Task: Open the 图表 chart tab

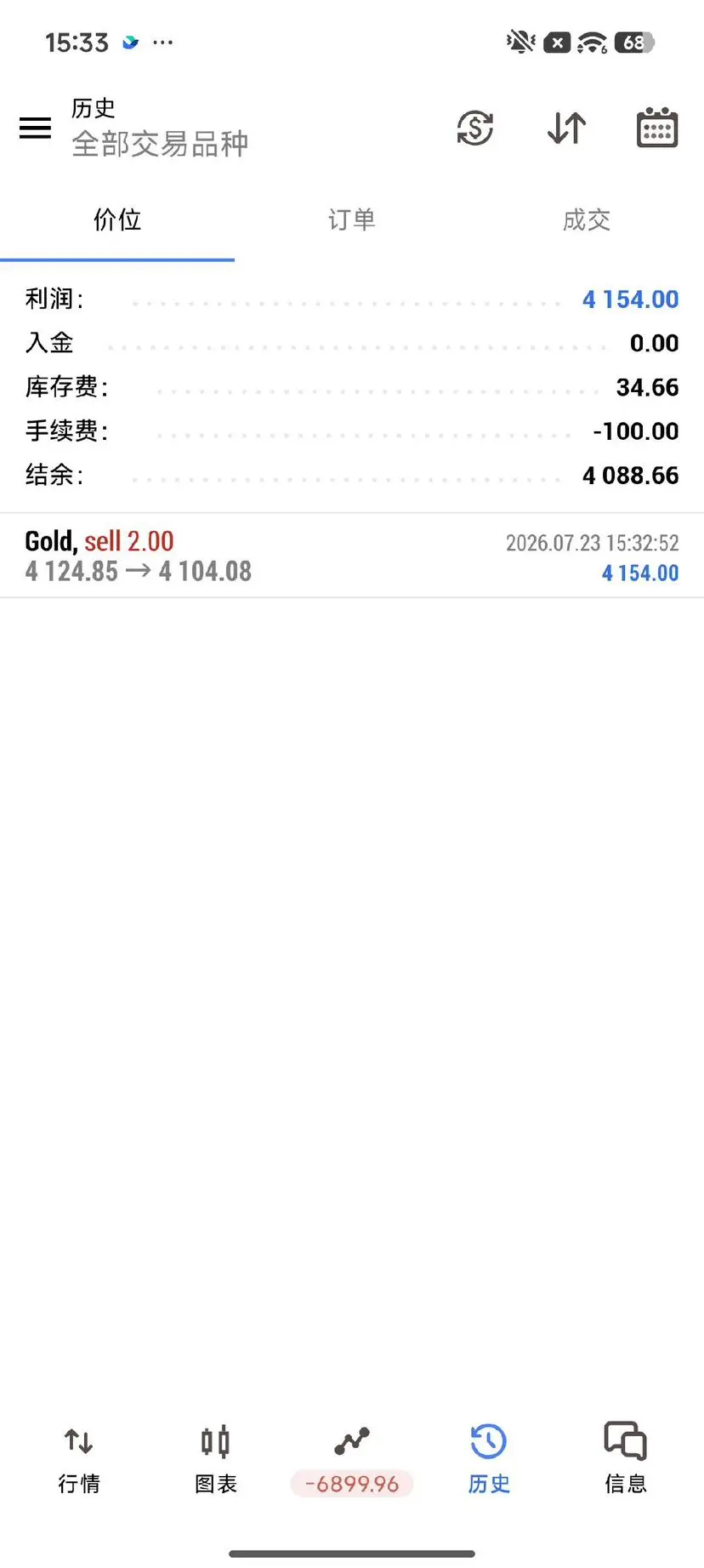Action: pos(215,1460)
